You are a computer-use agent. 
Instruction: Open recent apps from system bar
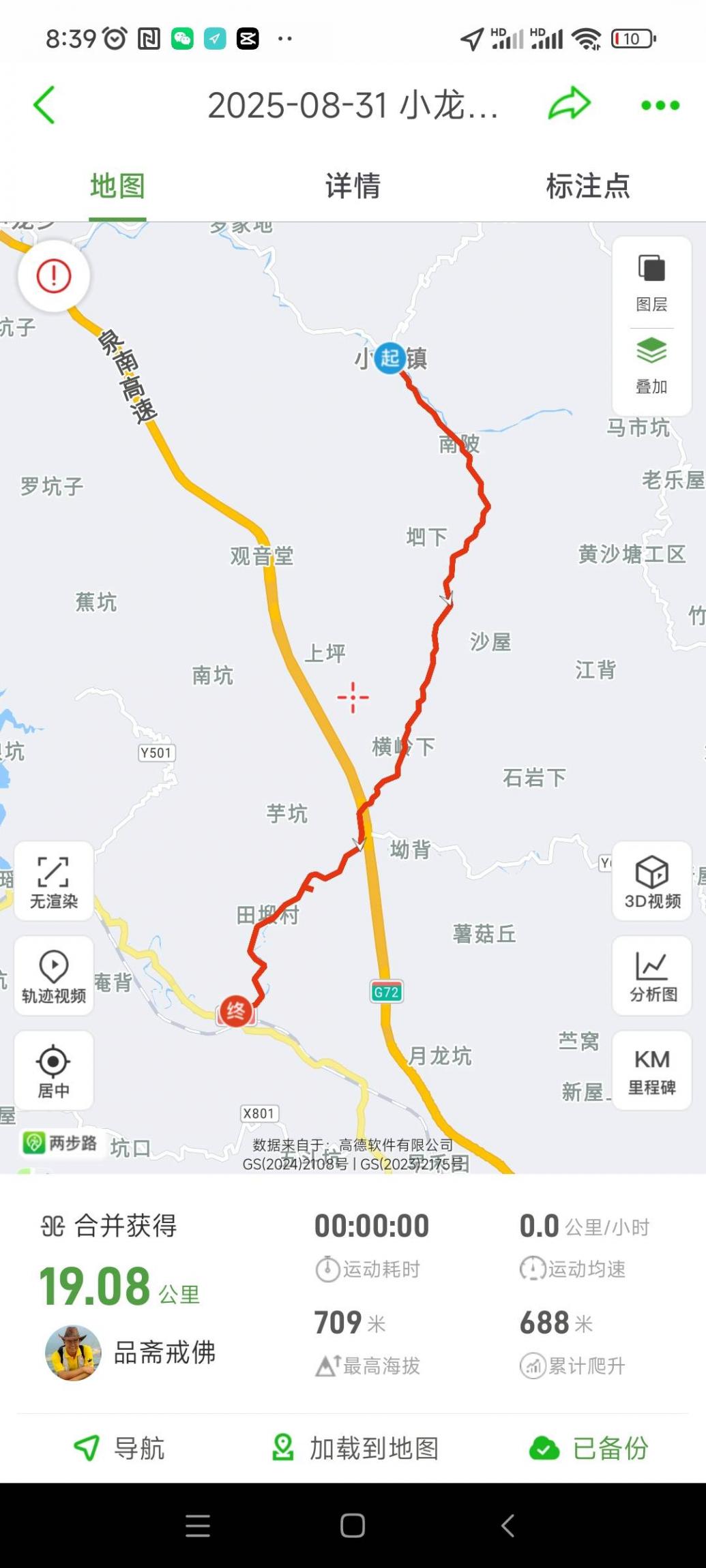click(x=198, y=1526)
